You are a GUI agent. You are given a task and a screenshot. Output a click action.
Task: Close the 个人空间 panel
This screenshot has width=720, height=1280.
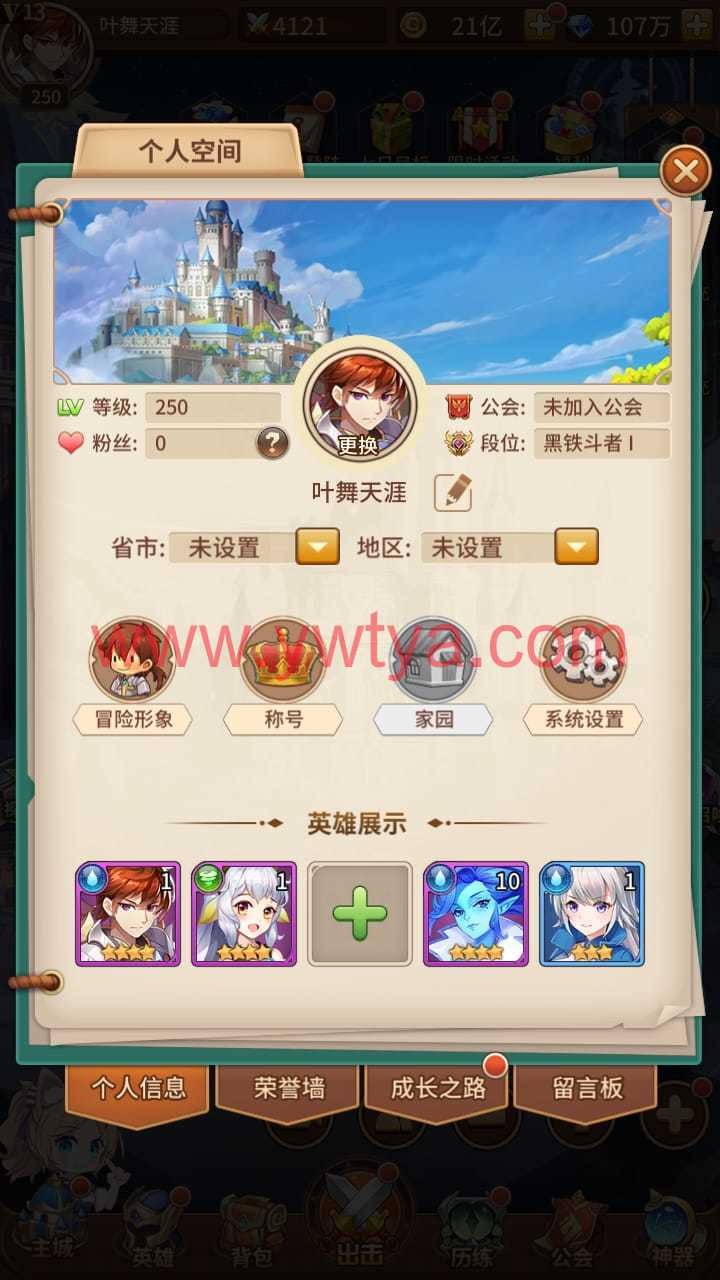[x=685, y=172]
